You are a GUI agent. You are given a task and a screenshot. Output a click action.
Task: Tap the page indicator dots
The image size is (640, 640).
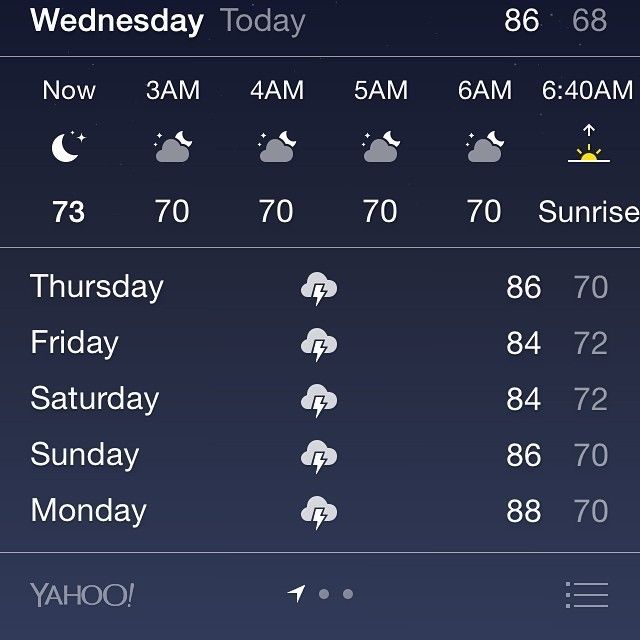(335, 594)
